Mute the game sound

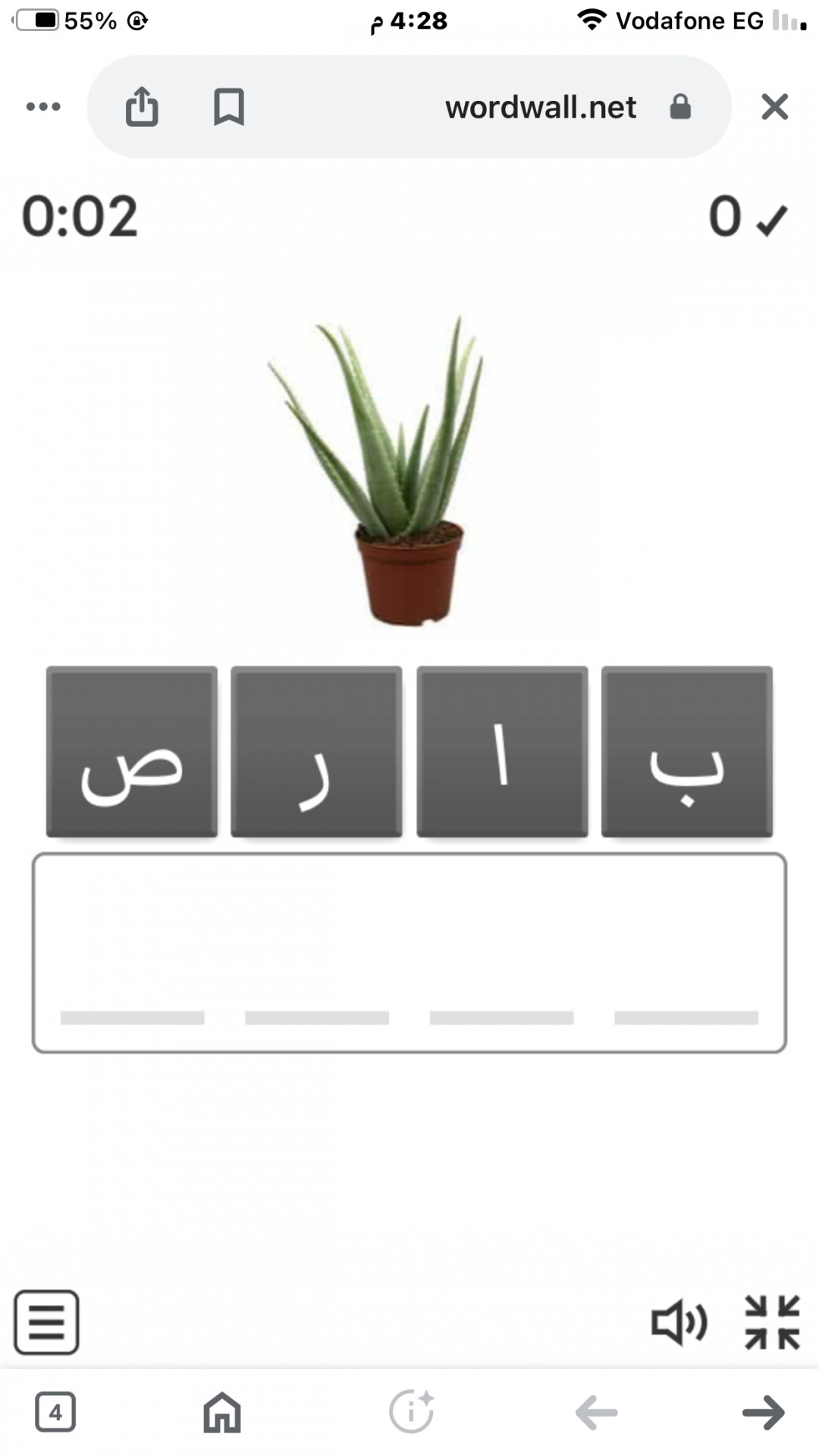click(x=679, y=1323)
